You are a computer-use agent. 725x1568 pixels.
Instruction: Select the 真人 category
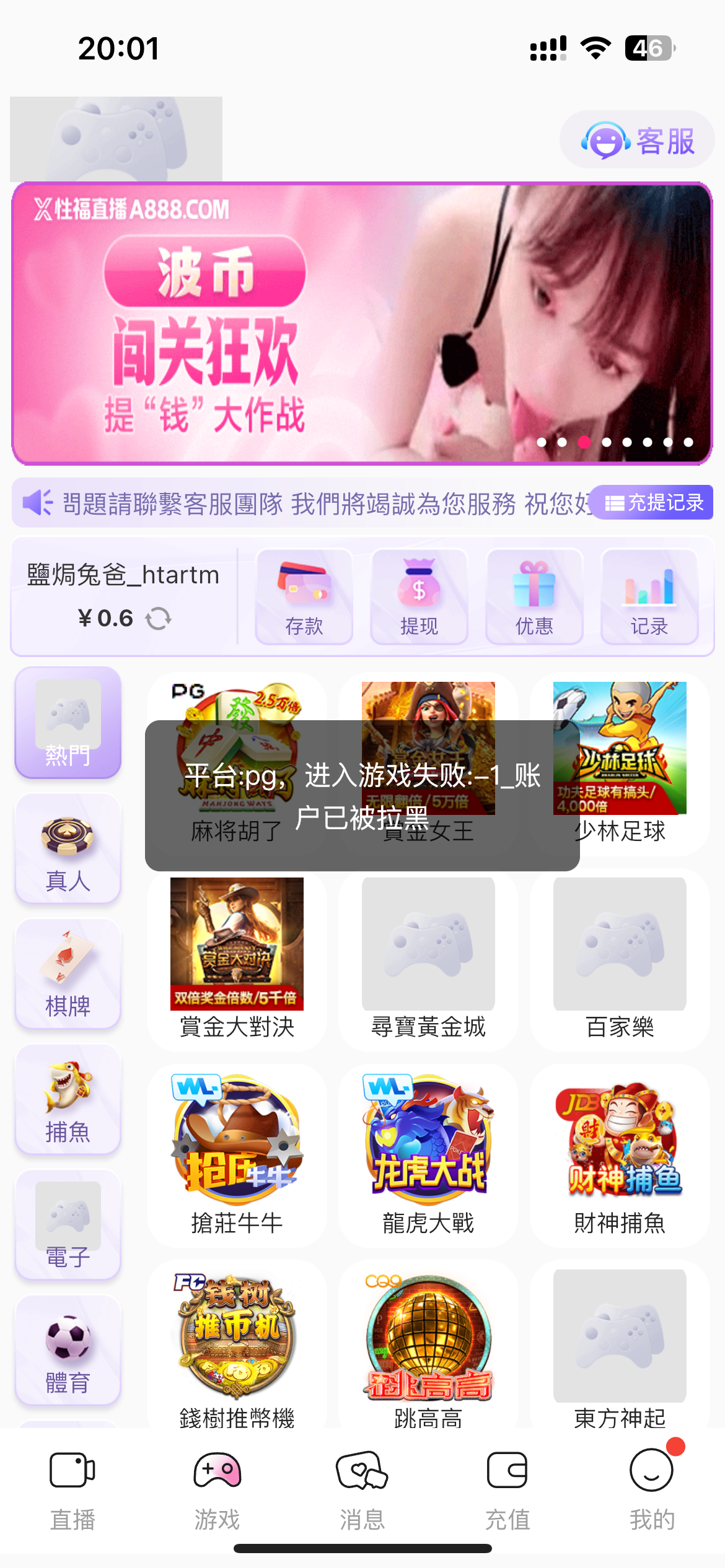click(x=68, y=849)
